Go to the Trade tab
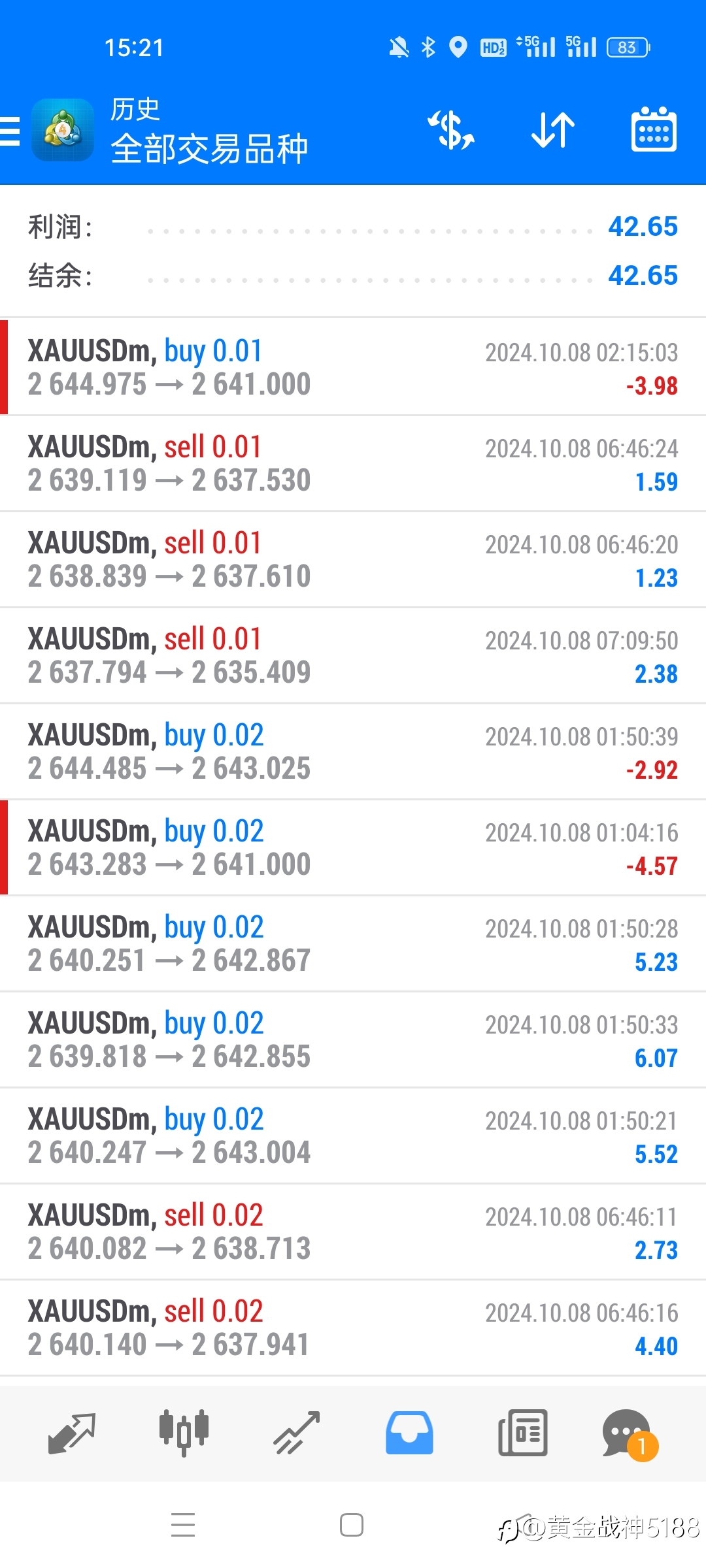The width and height of the screenshot is (706, 1568). tap(297, 1433)
